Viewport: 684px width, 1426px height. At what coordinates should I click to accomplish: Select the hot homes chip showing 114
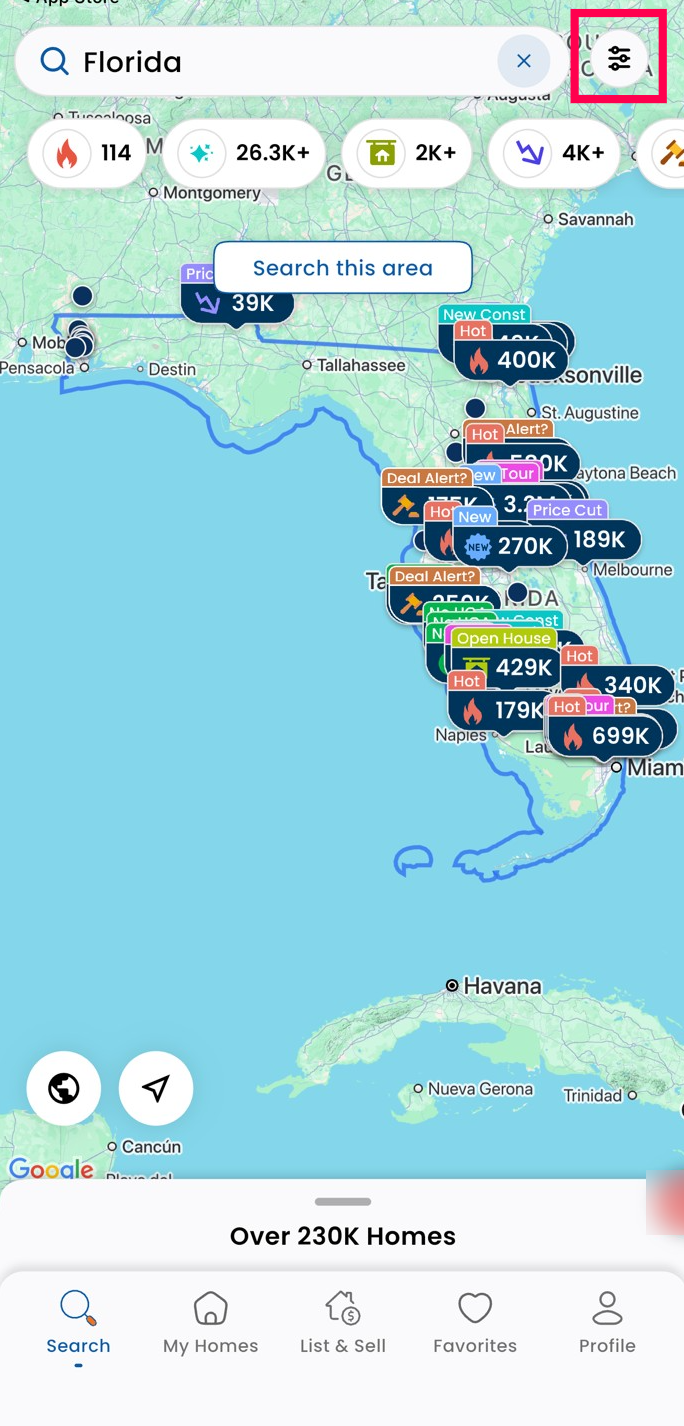[x=88, y=153]
